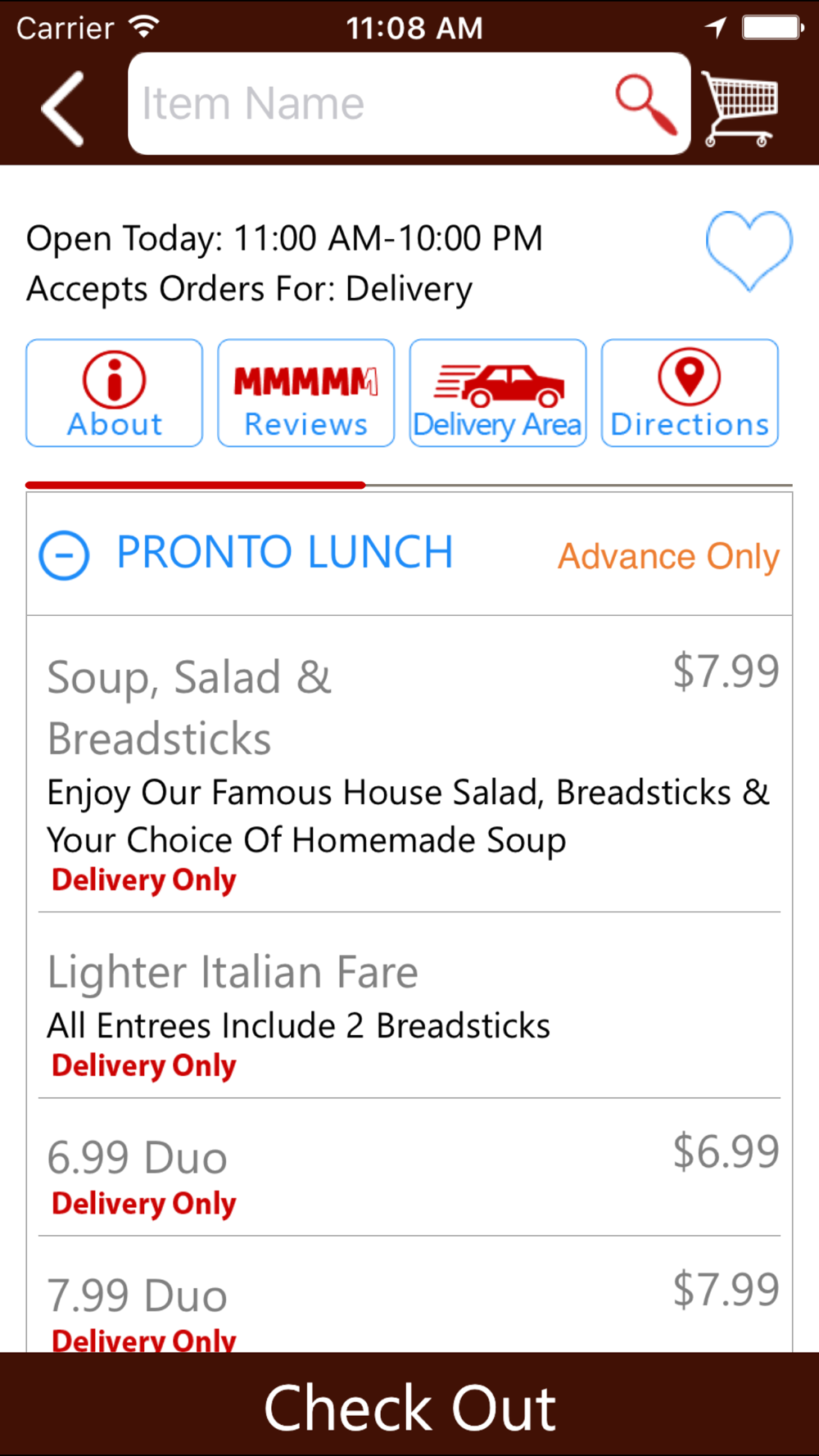819x1456 pixels.
Task: Choose the 6.99 Duo item
Action: coord(409,1168)
